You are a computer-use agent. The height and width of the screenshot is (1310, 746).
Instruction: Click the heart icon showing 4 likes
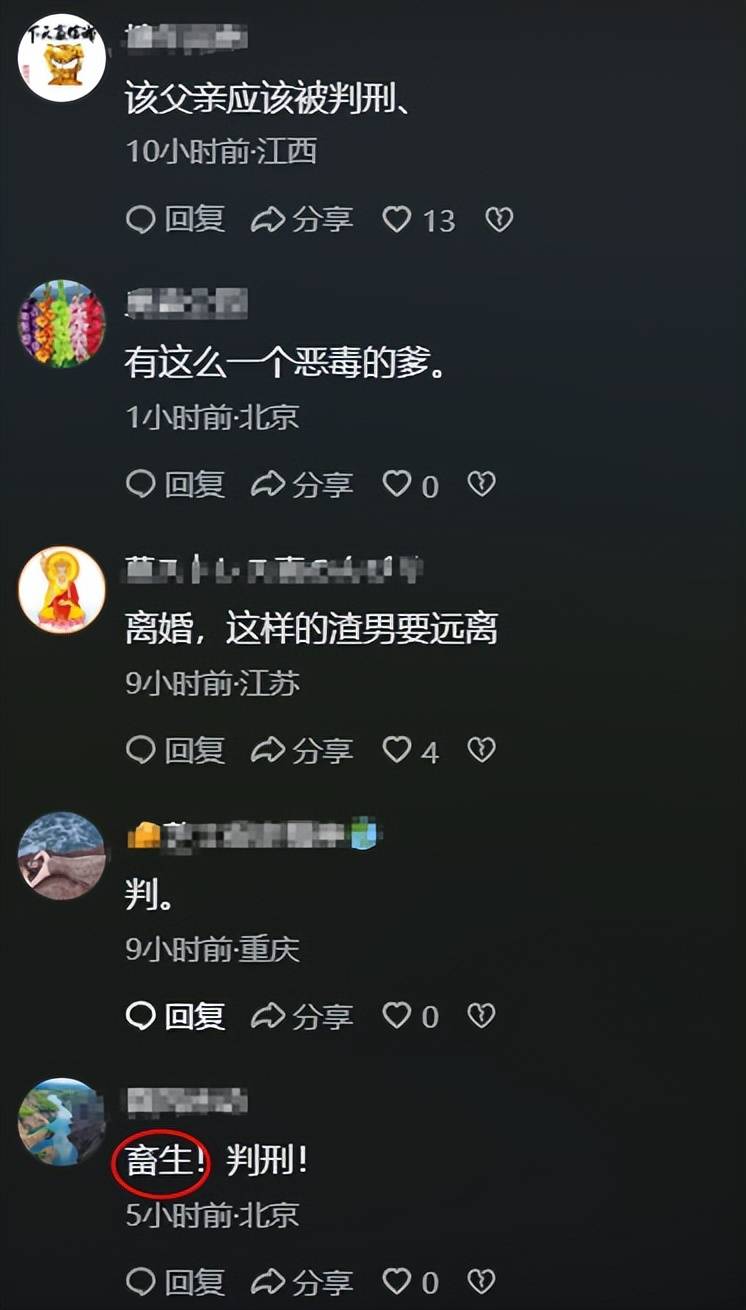click(x=398, y=749)
